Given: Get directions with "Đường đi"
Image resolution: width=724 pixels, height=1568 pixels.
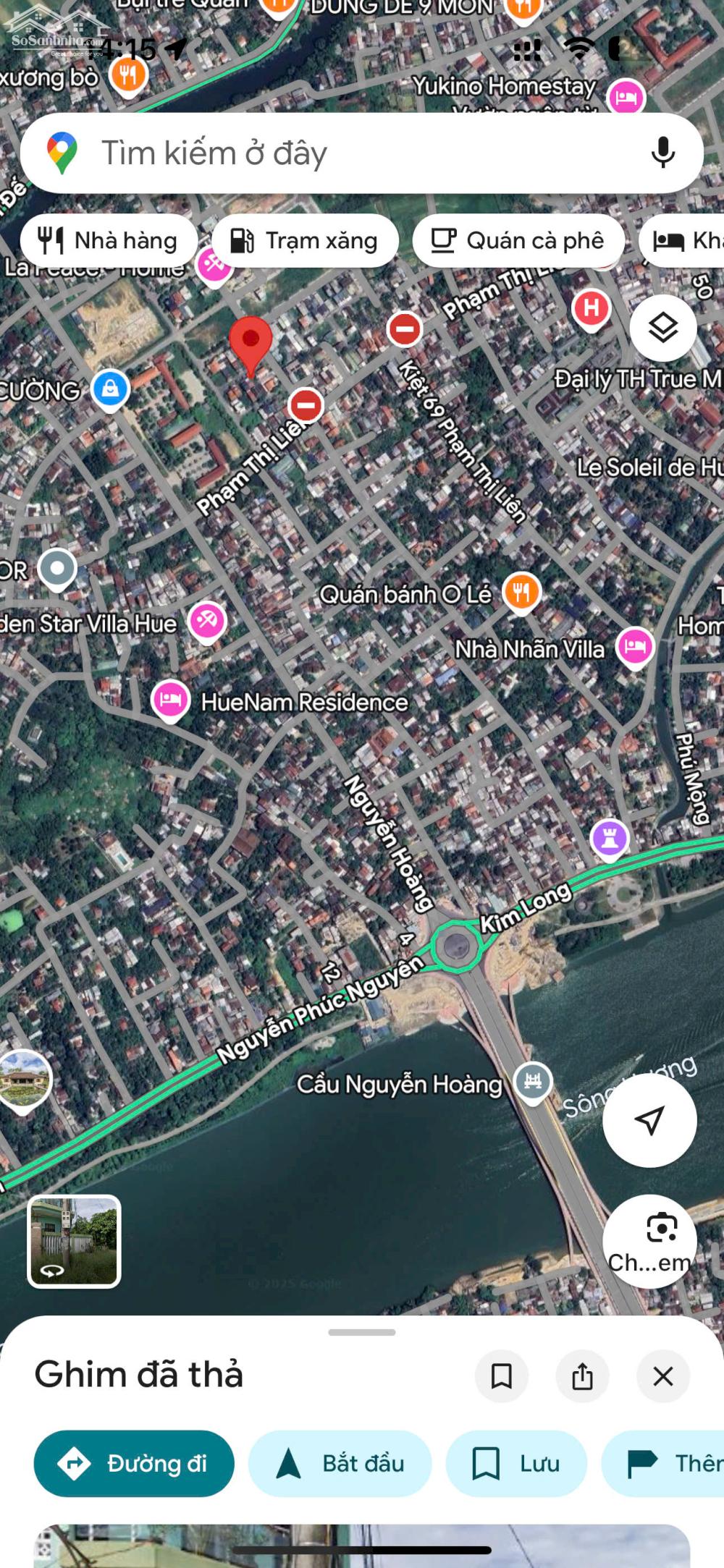Looking at the screenshot, I should tap(134, 1464).
